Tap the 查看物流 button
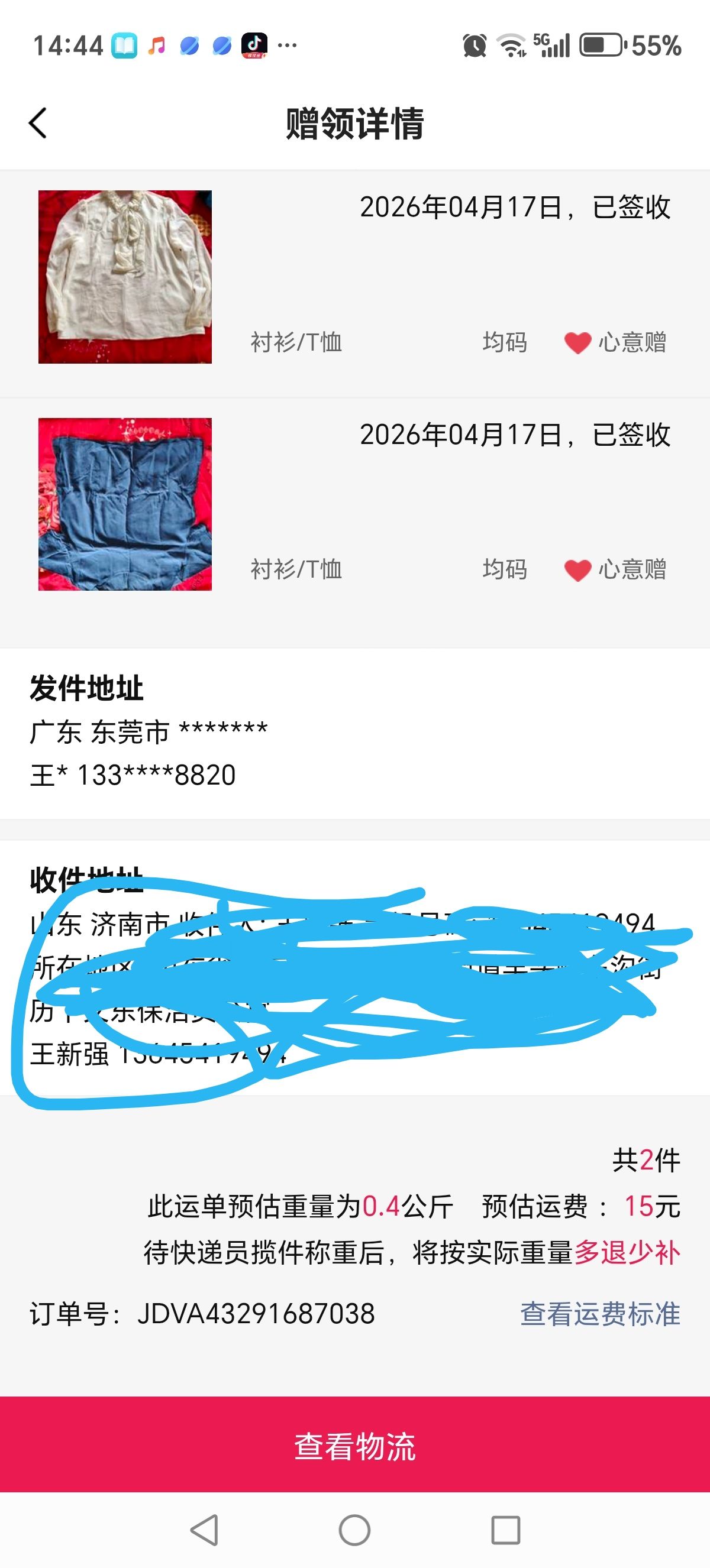 355,1446
